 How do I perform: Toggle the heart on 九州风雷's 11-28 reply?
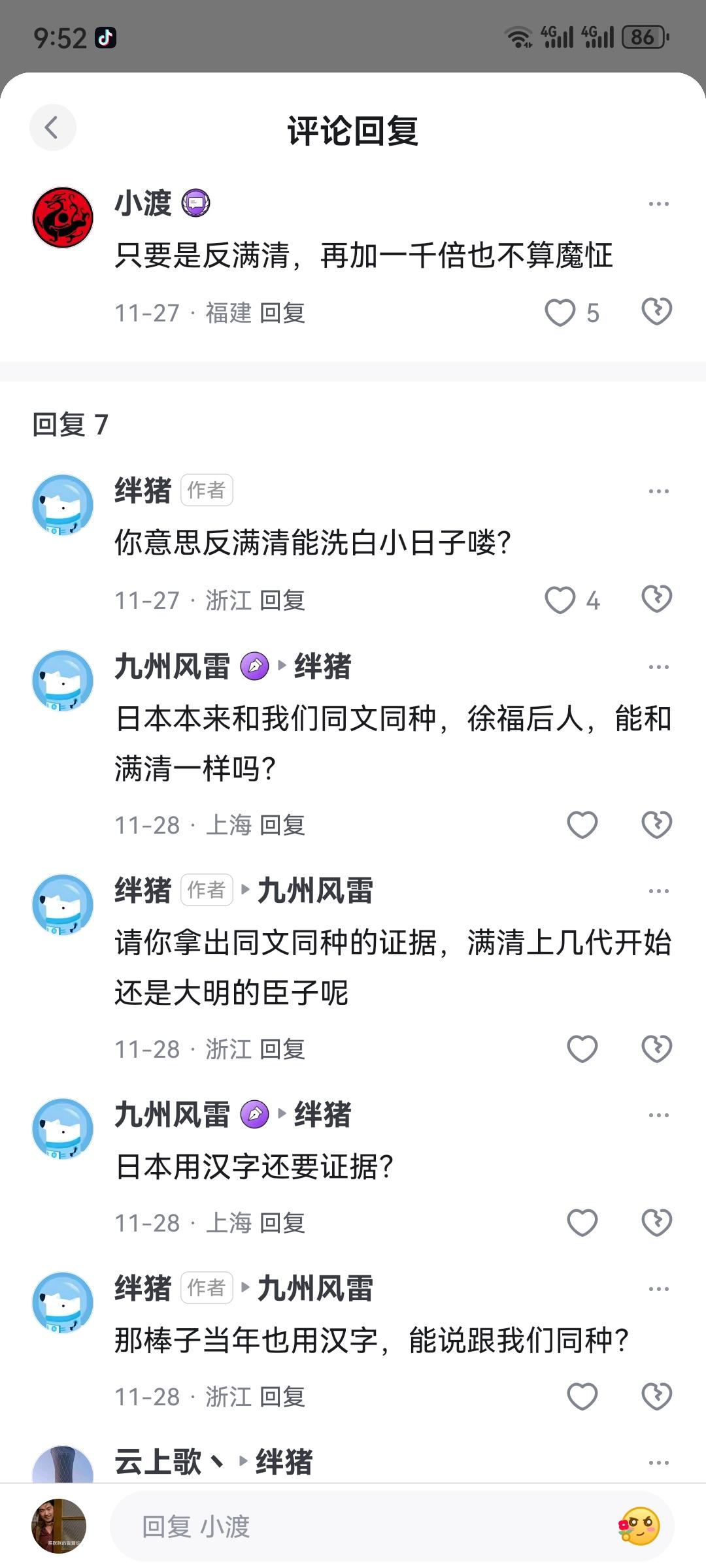(581, 825)
